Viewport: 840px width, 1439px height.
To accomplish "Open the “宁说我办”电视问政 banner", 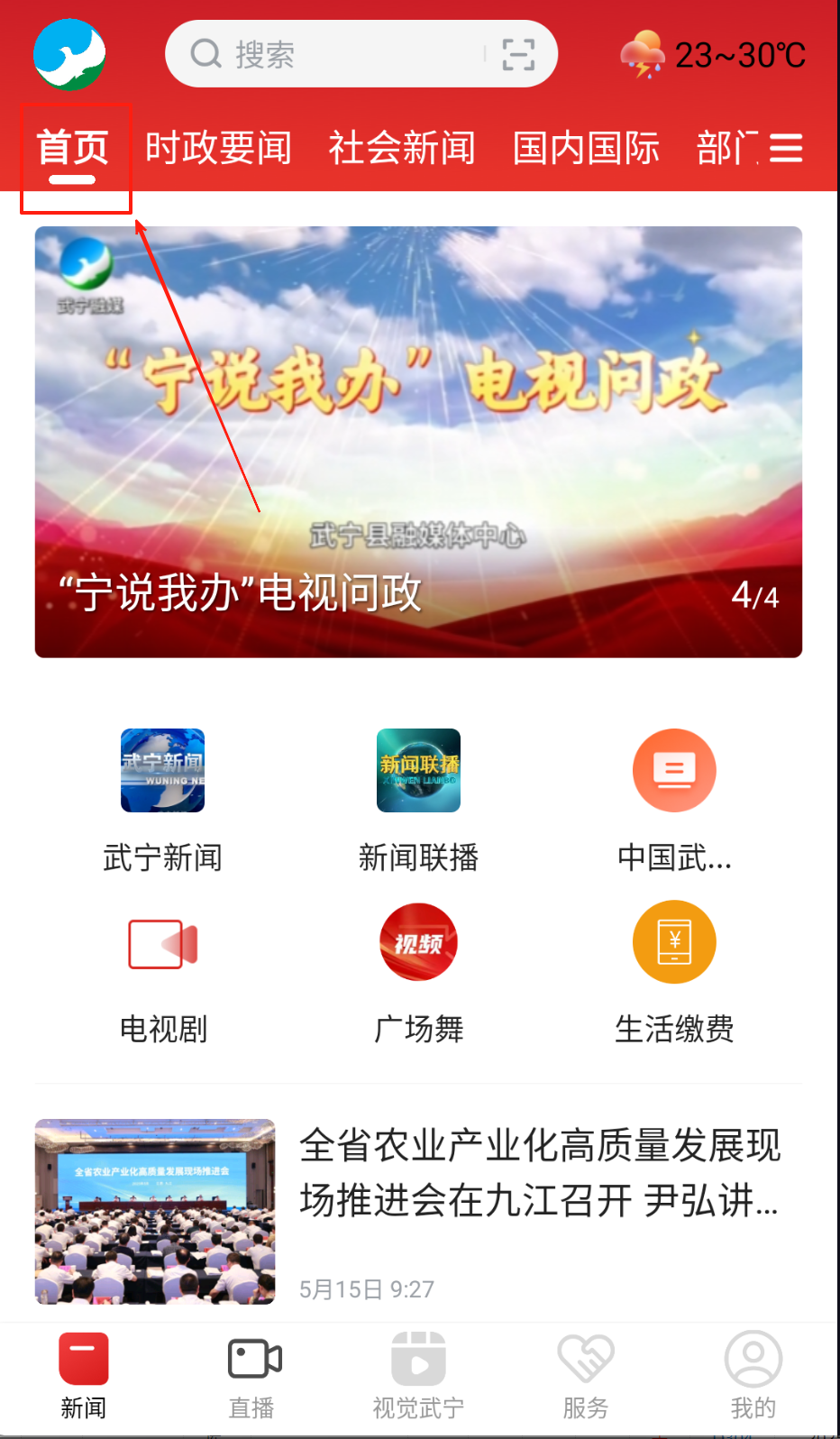I will point(418,442).
